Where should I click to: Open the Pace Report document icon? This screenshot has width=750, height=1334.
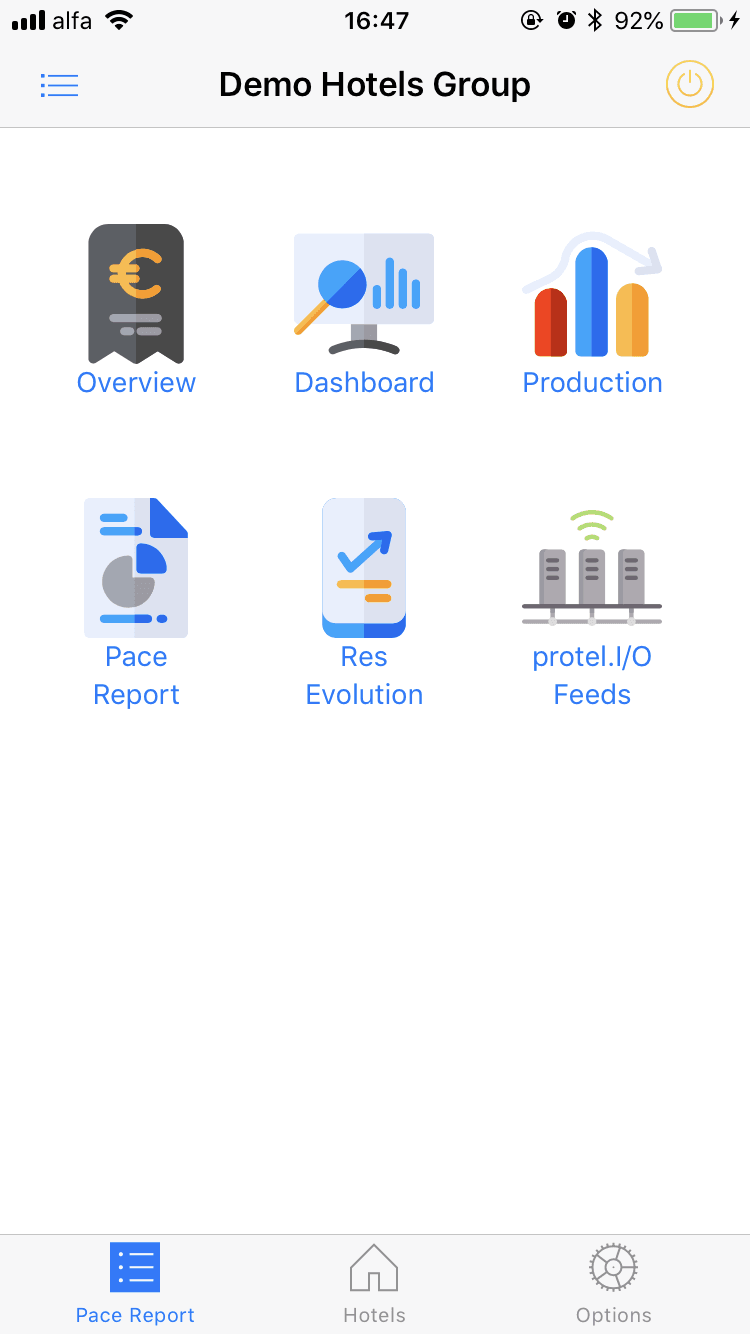[136, 567]
